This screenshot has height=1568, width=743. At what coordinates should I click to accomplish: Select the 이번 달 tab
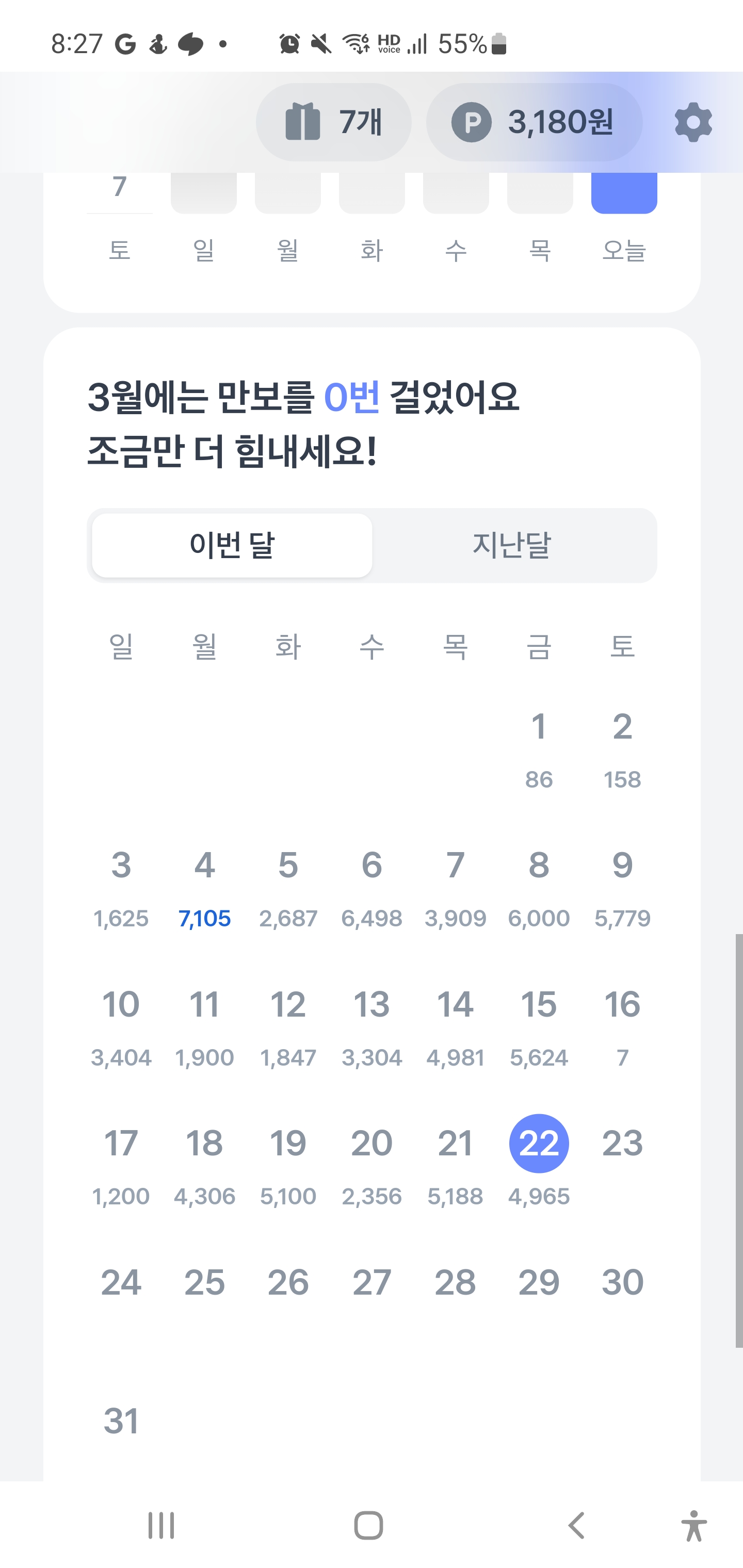(232, 545)
